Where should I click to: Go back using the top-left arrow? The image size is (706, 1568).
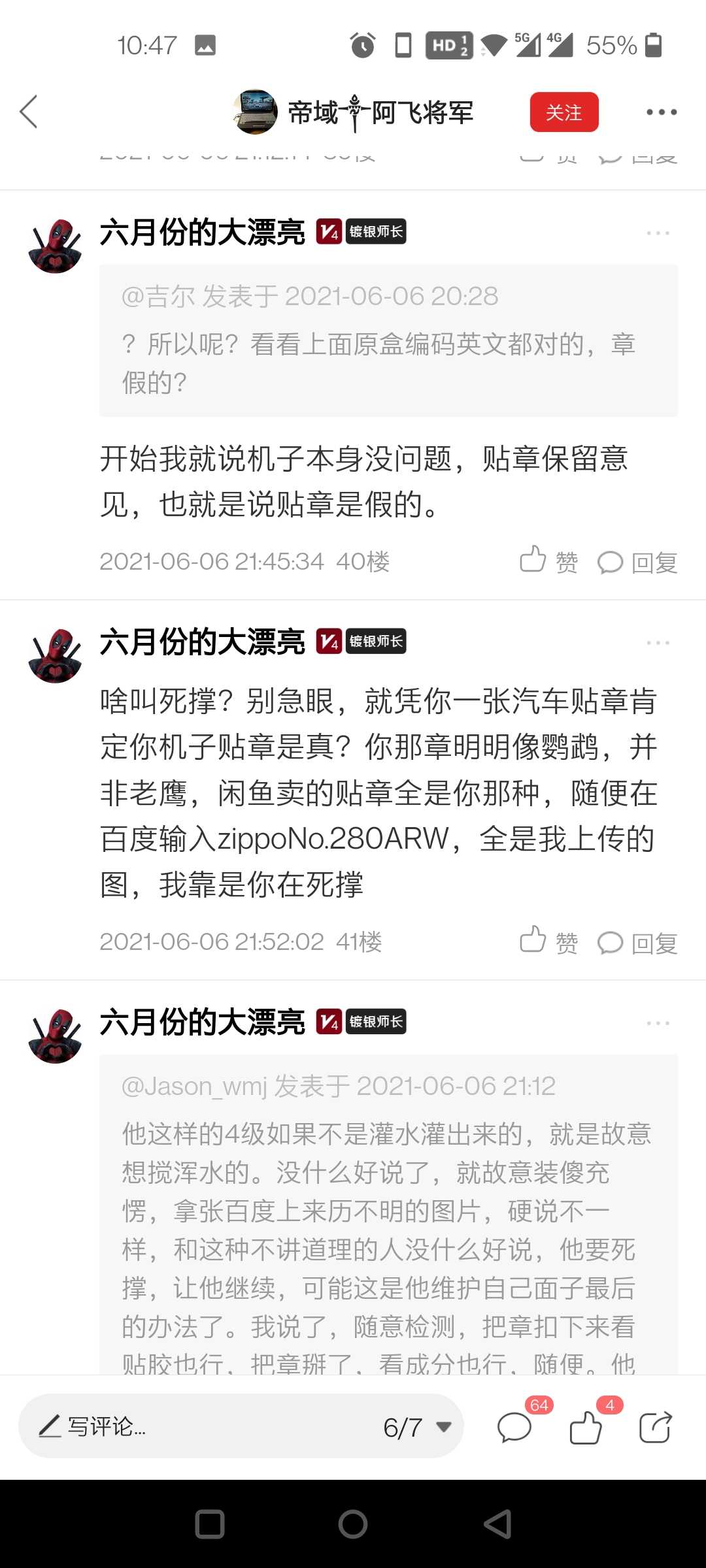(29, 112)
